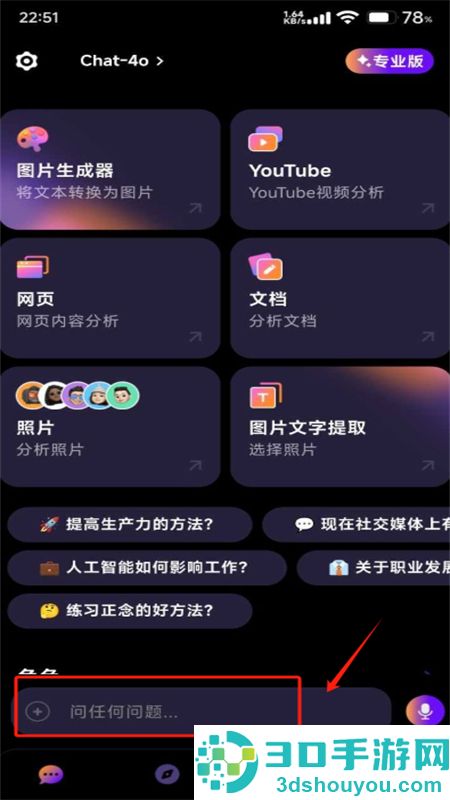Select the 人工智能如何影响工作 chip
Image resolution: width=450 pixels, height=800 pixels.
click(x=147, y=567)
